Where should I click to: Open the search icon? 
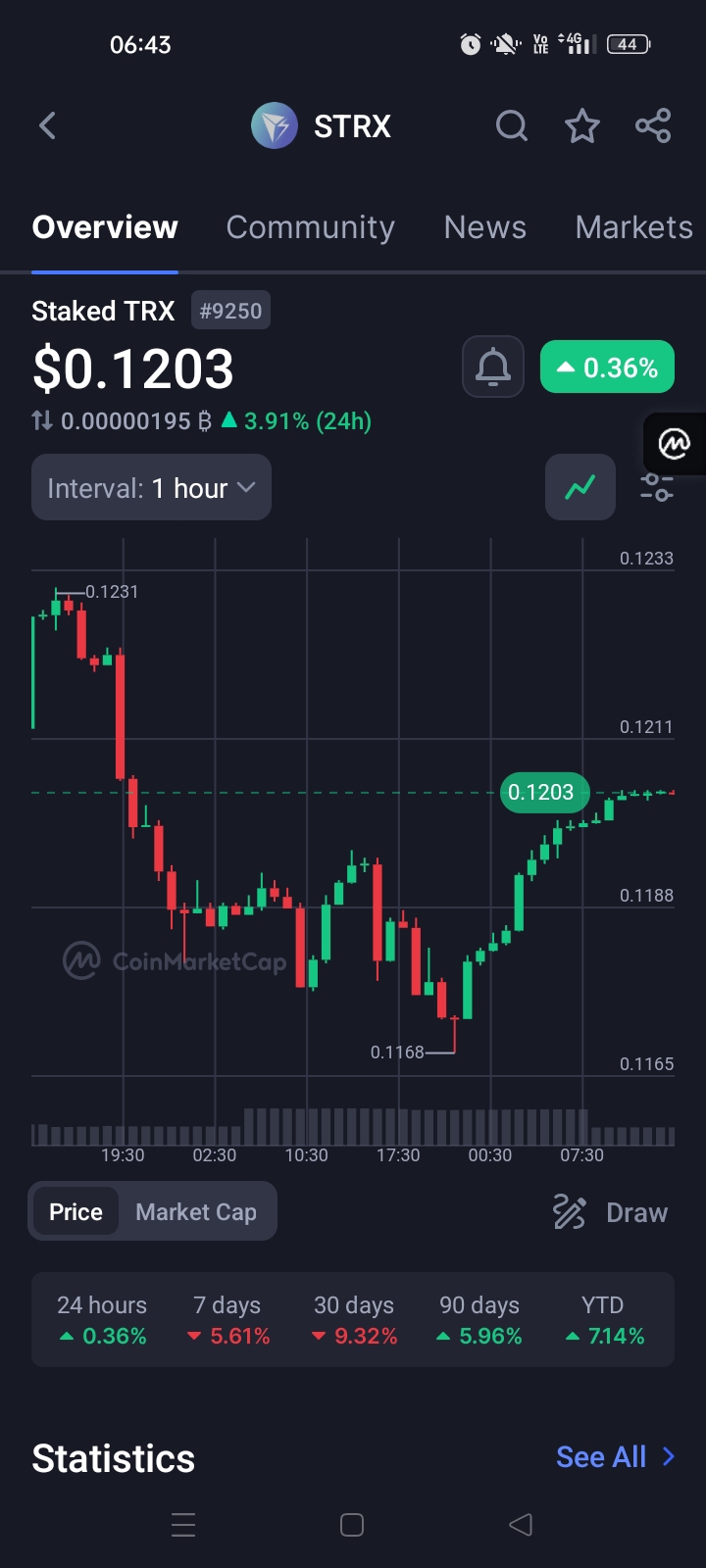coord(511,126)
